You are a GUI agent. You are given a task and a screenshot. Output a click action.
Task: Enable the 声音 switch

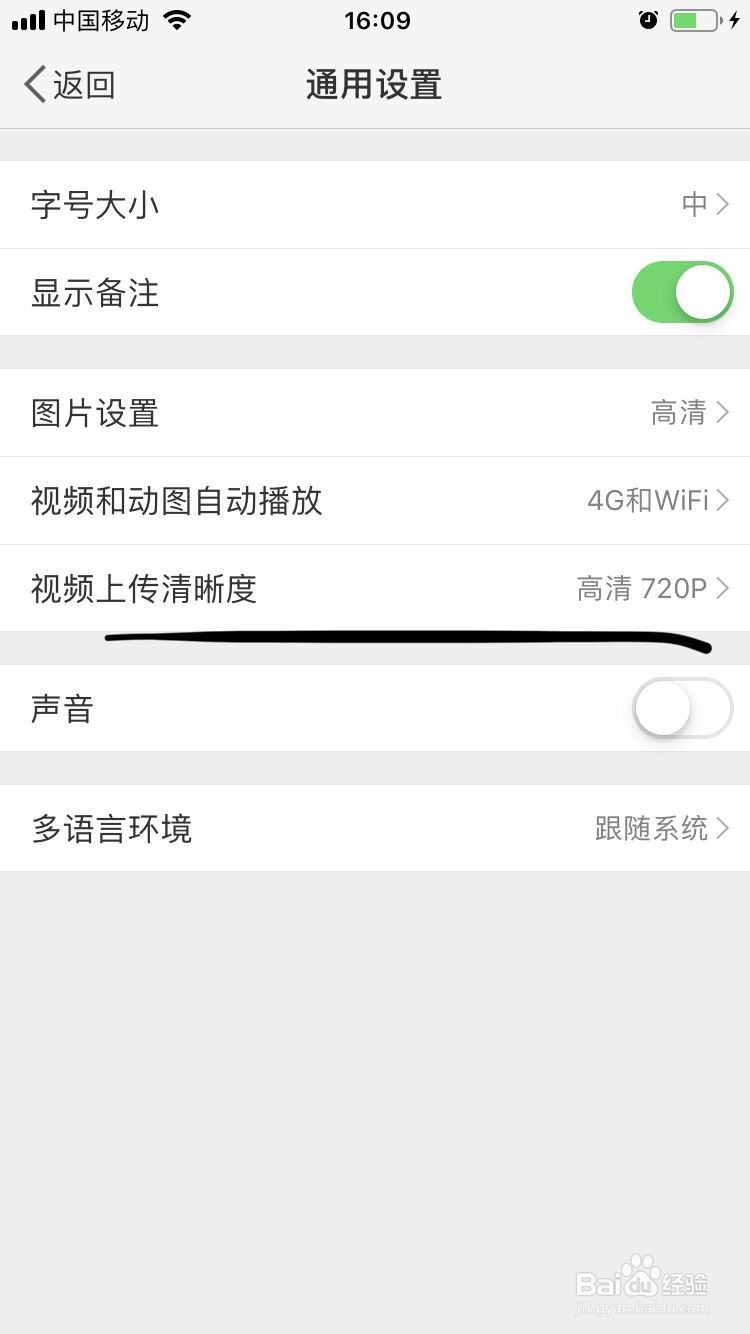[682, 708]
